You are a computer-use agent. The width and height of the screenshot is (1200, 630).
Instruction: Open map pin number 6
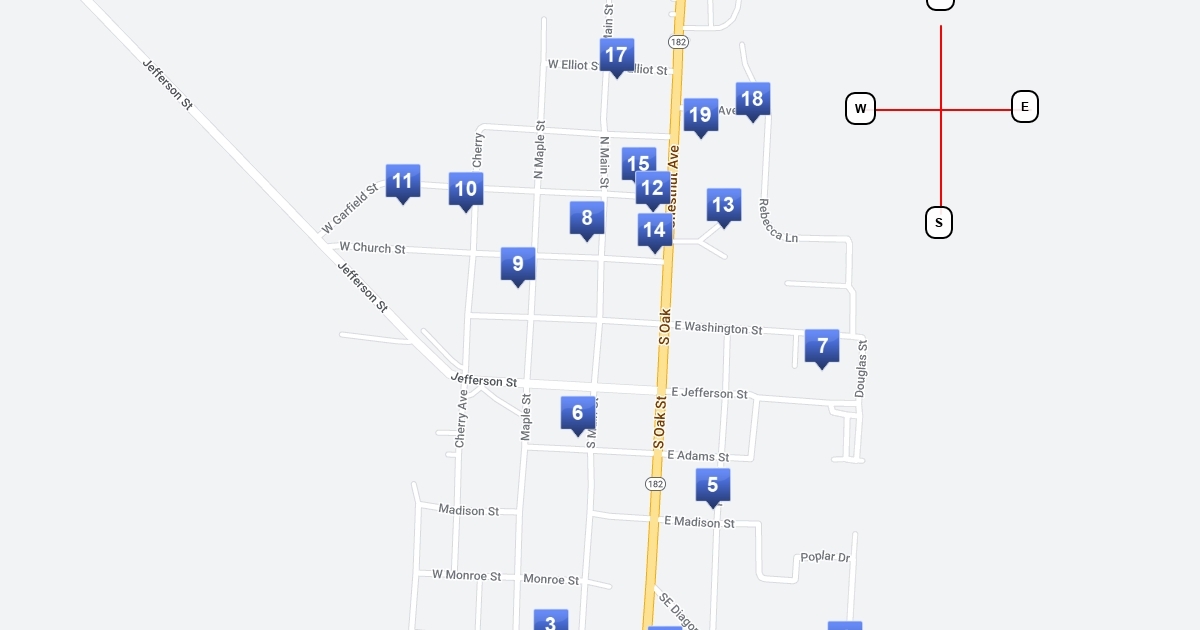pyautogui.click(x=577, y=413)
